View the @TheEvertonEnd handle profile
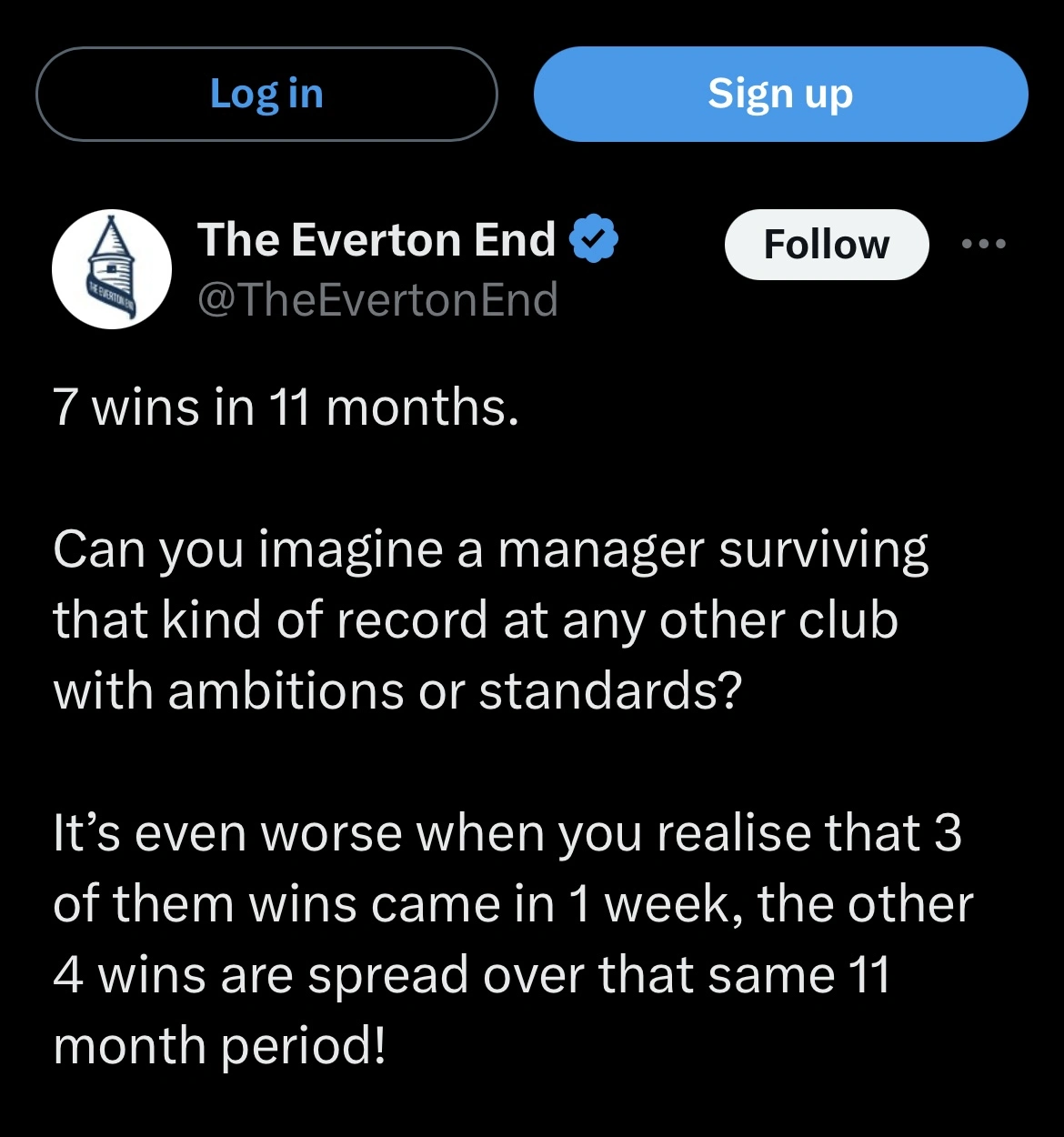 coord(377,300)
